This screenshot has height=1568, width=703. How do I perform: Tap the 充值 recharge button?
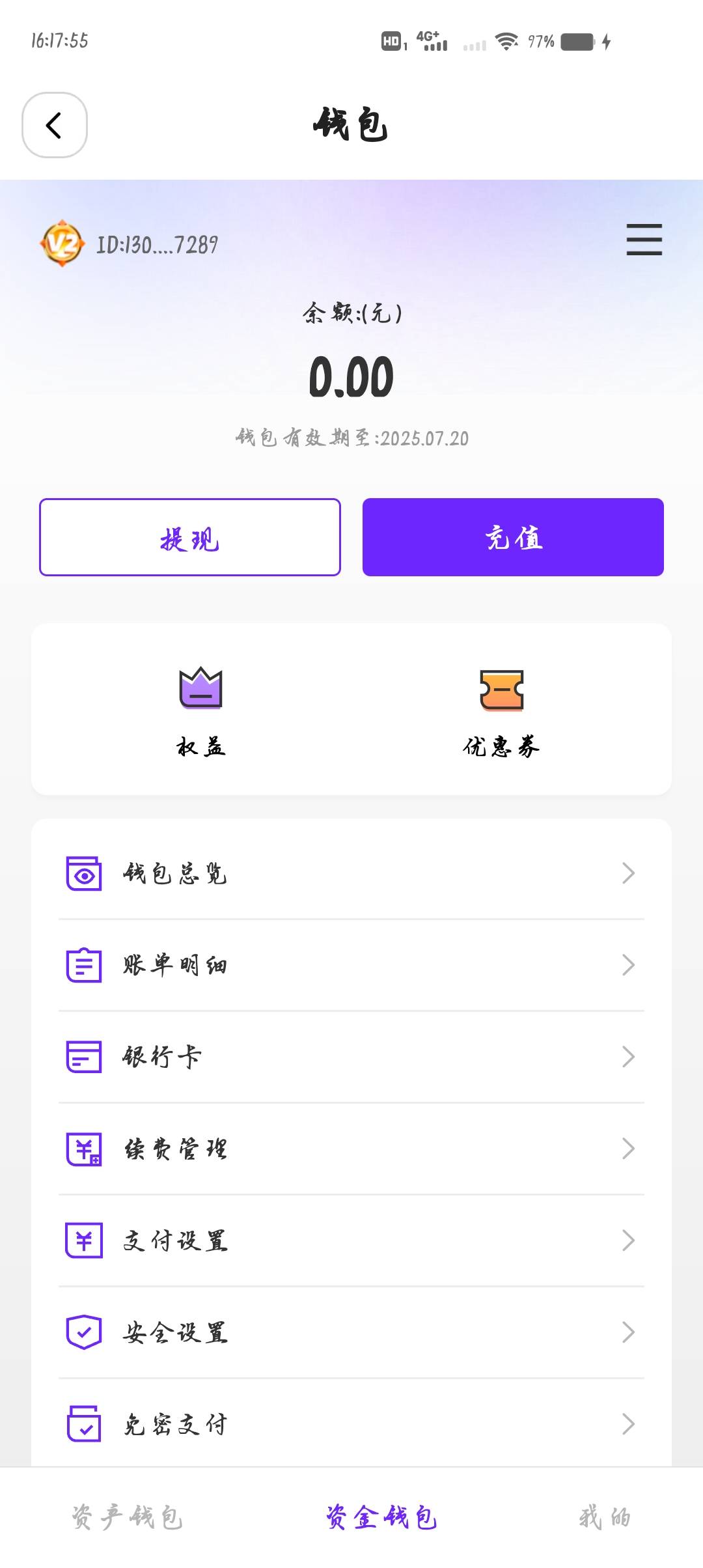pos(513,537)
